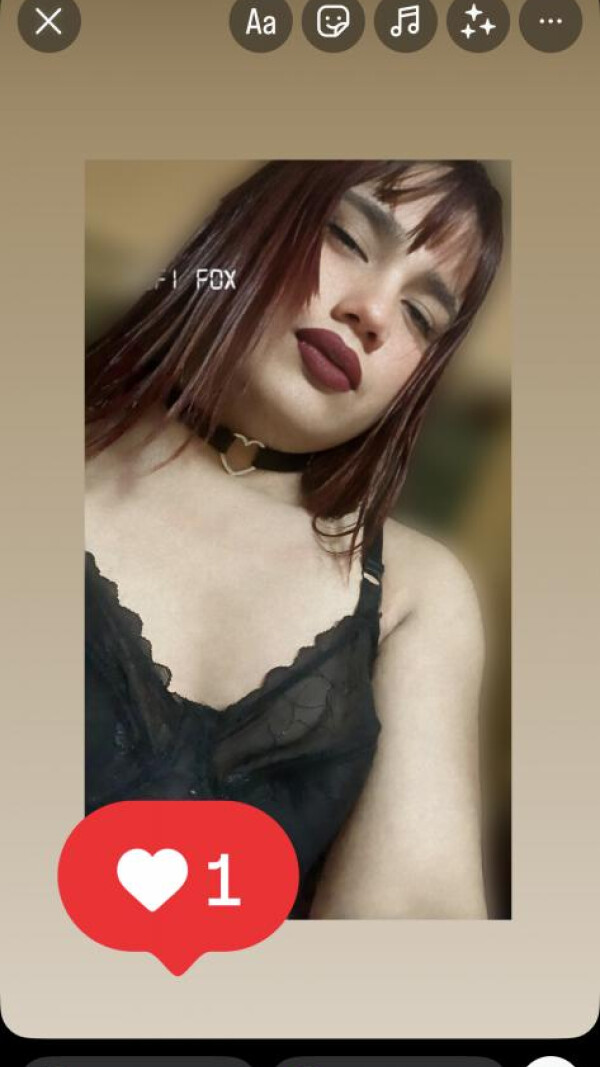Open the sparkle effects tool
Screen dimensions: 600x1067
tap(478, 21)
